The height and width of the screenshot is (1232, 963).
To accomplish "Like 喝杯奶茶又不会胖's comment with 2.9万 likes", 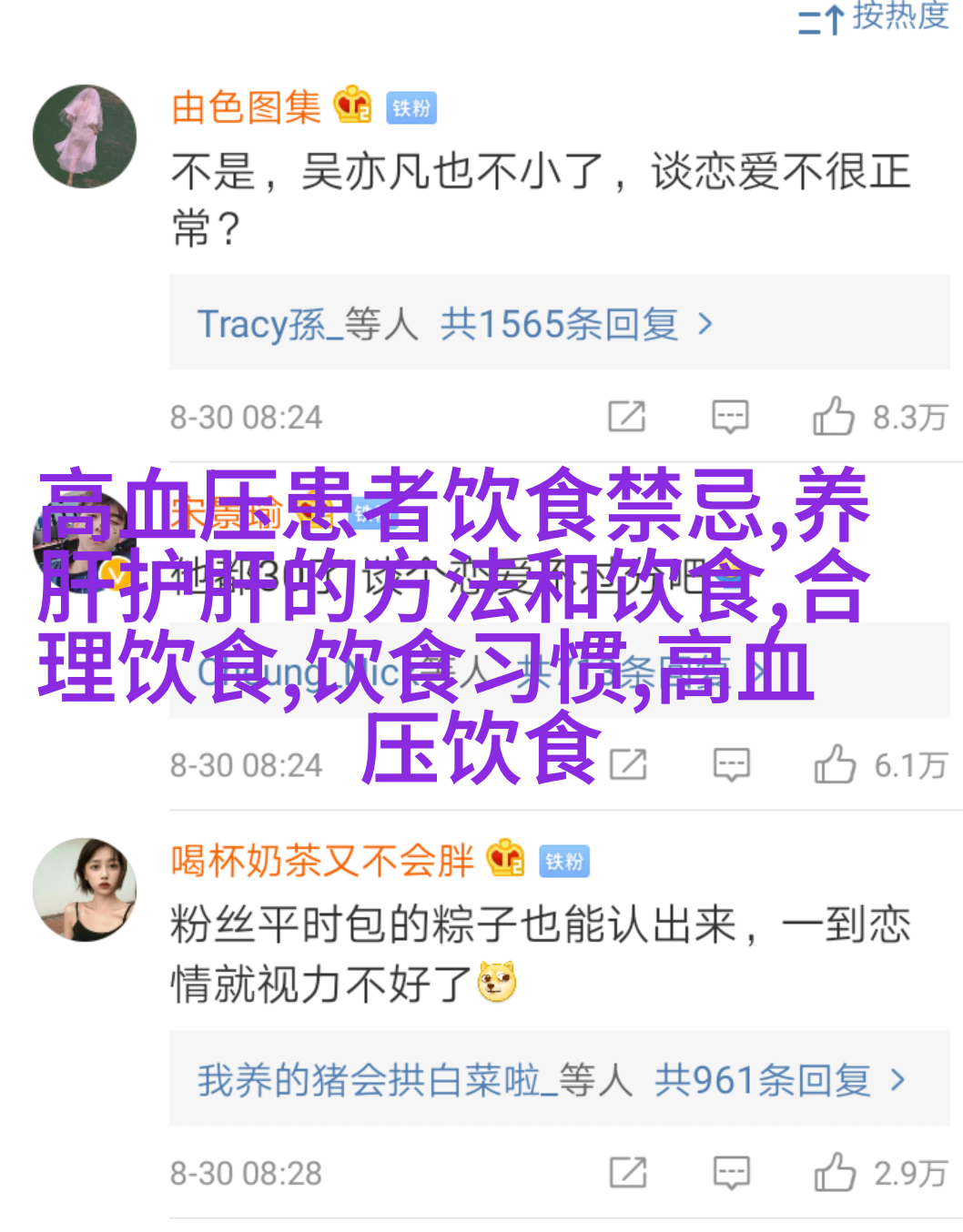I will (835, 1173).
